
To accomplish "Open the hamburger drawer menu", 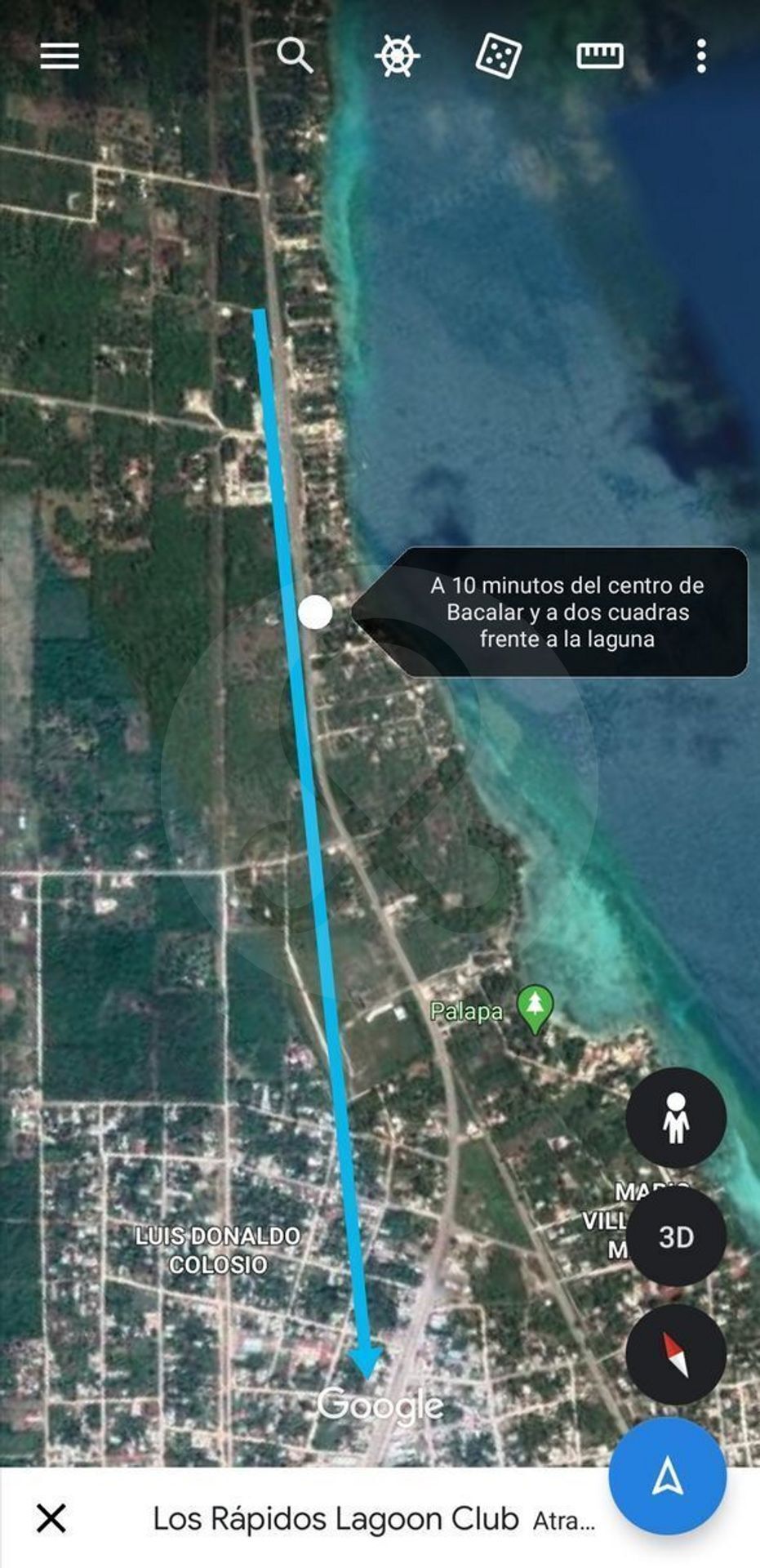I will [60, 56].
